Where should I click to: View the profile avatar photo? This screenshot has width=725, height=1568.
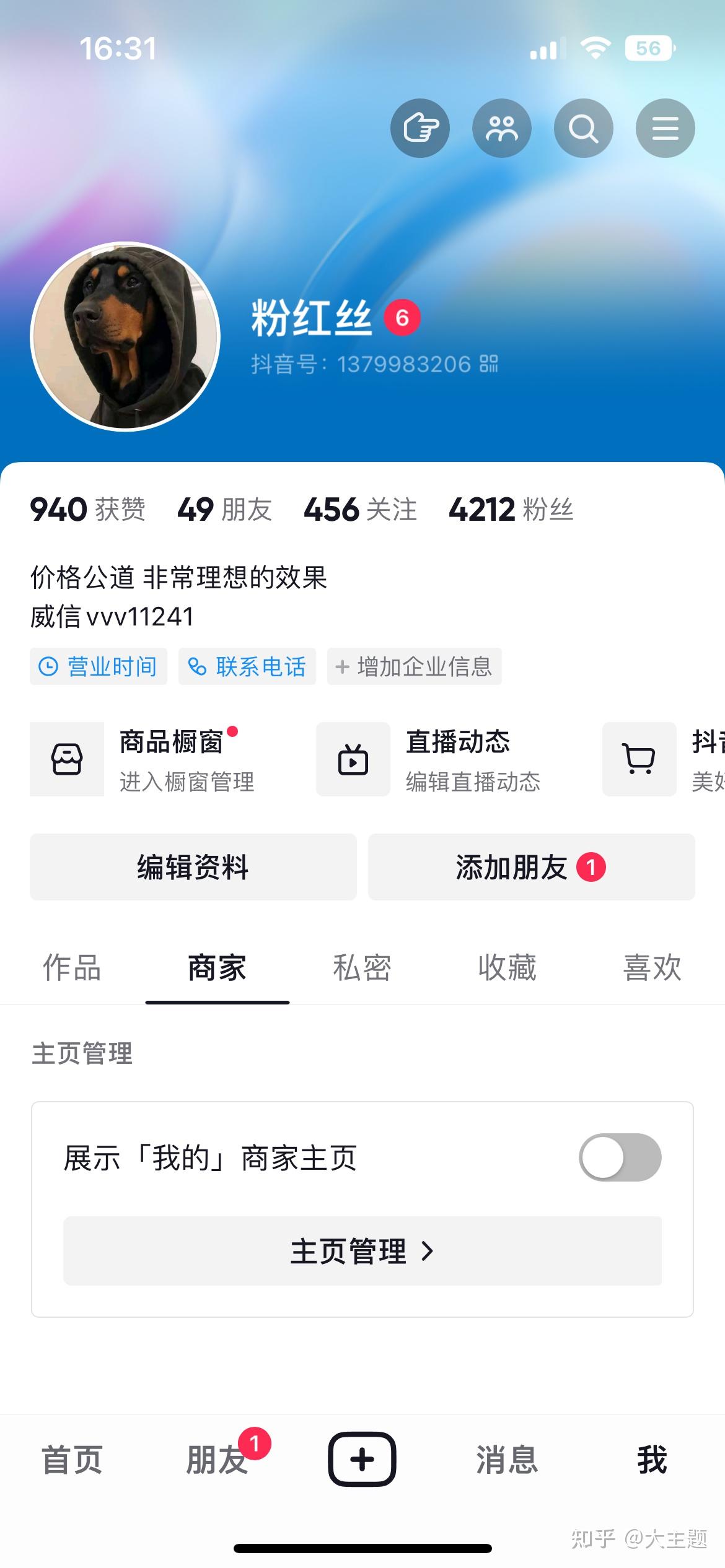(126, 336)
